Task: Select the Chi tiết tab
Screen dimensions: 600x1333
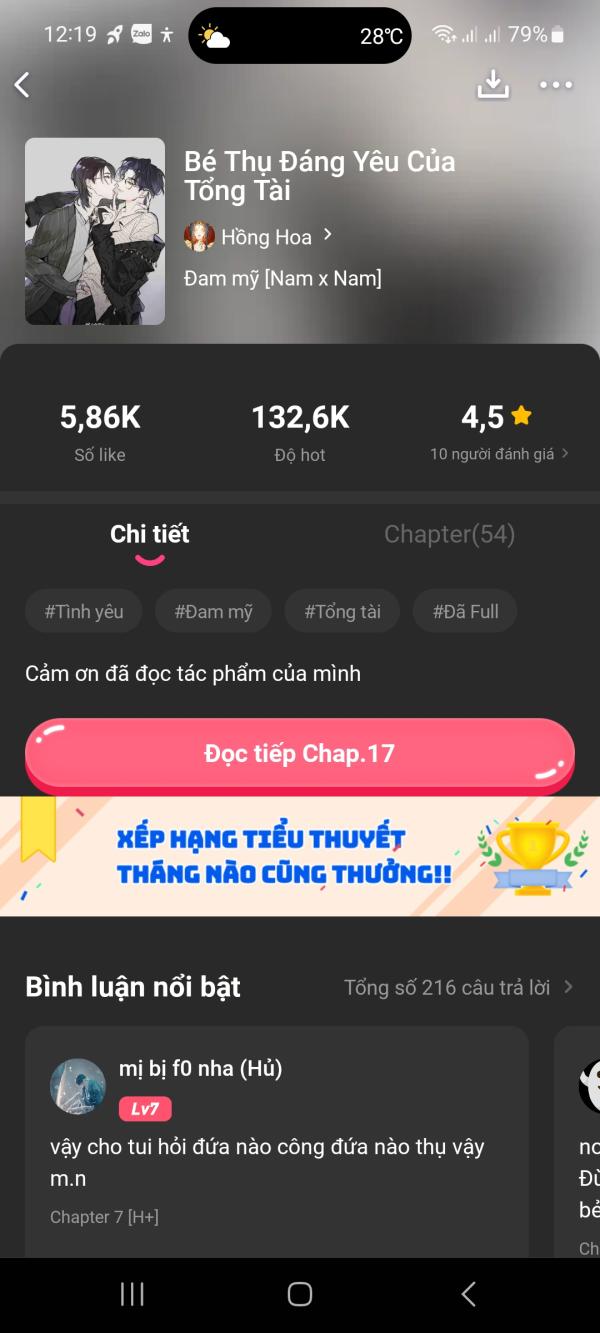Action: click(x=150, y=535)
